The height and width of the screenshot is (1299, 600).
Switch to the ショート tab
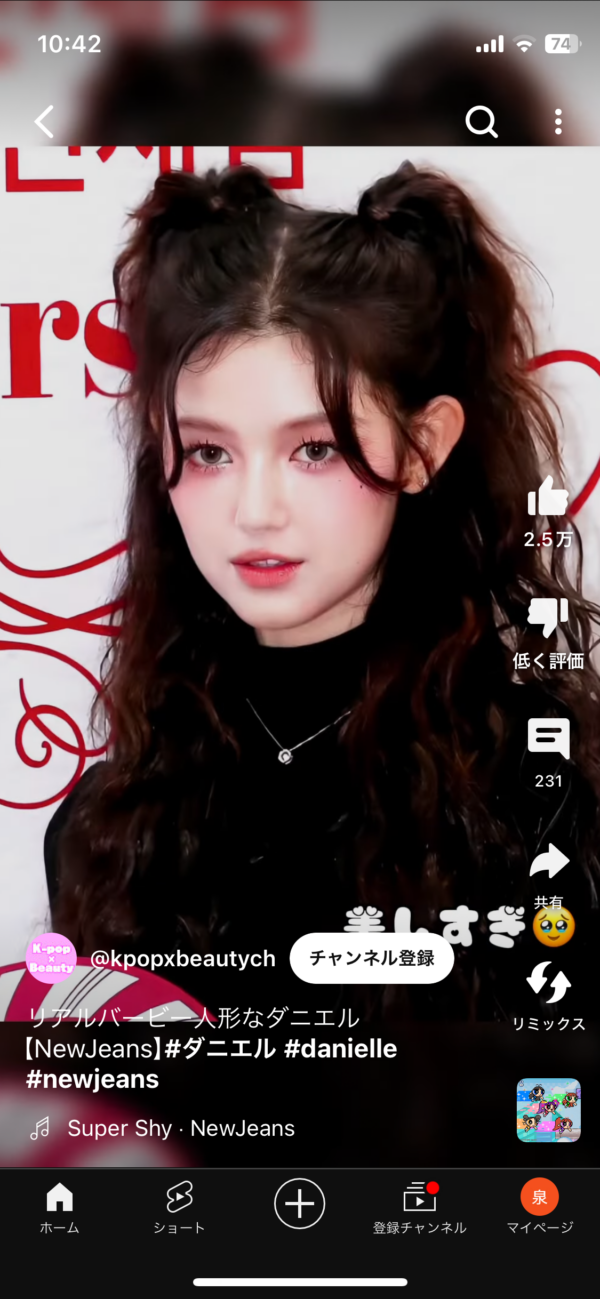coord(179,1207)
